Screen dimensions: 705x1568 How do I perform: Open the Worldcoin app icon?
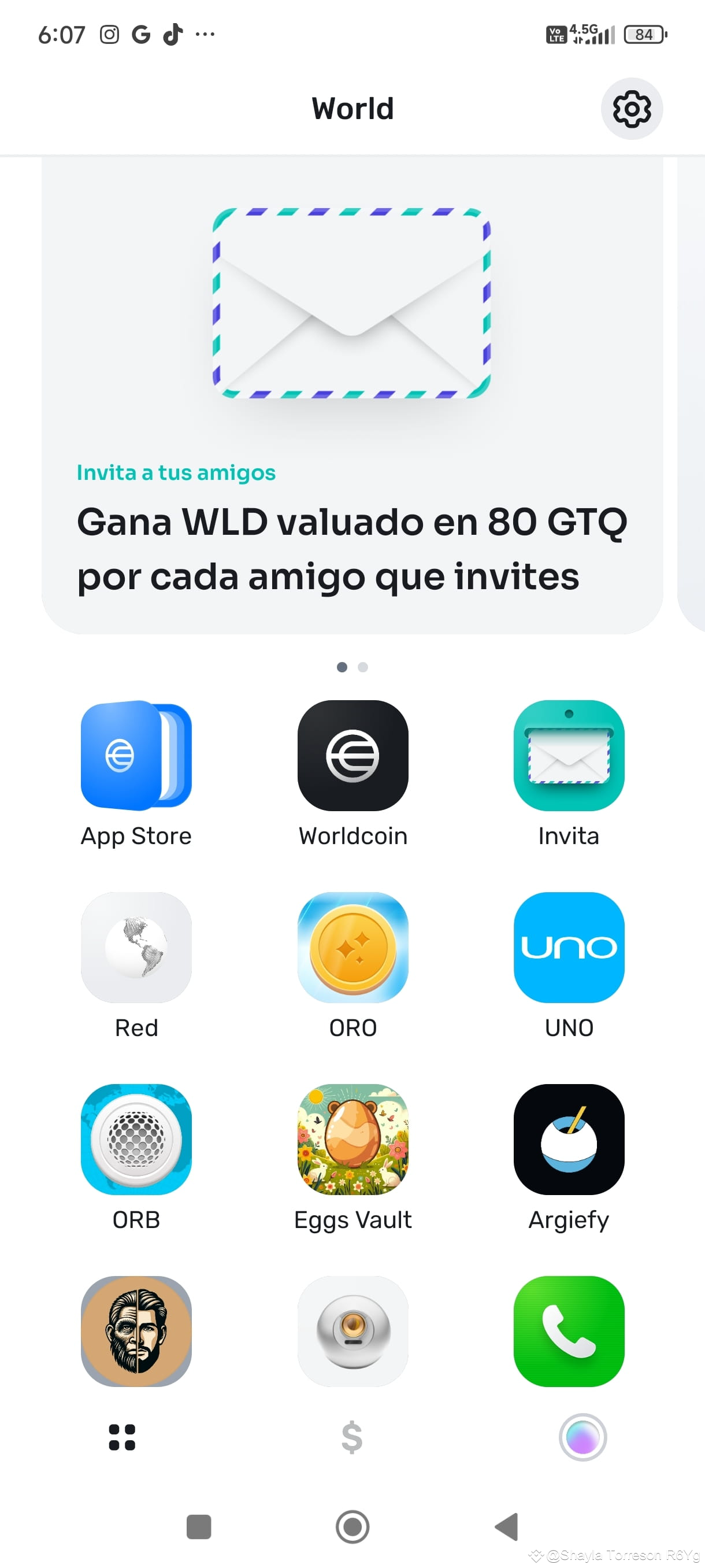(353, 757)
